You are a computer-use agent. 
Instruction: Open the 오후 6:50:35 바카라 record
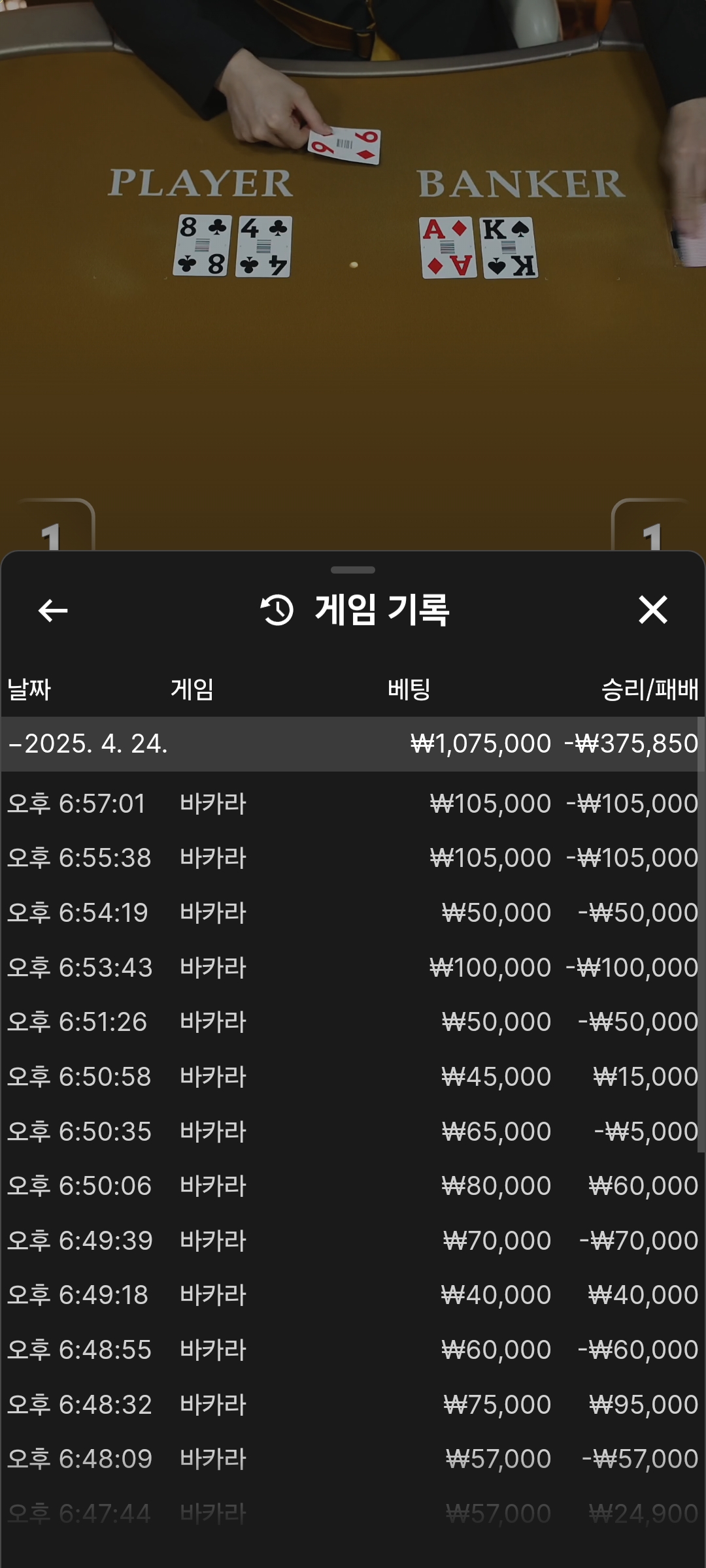(353, 1132)
